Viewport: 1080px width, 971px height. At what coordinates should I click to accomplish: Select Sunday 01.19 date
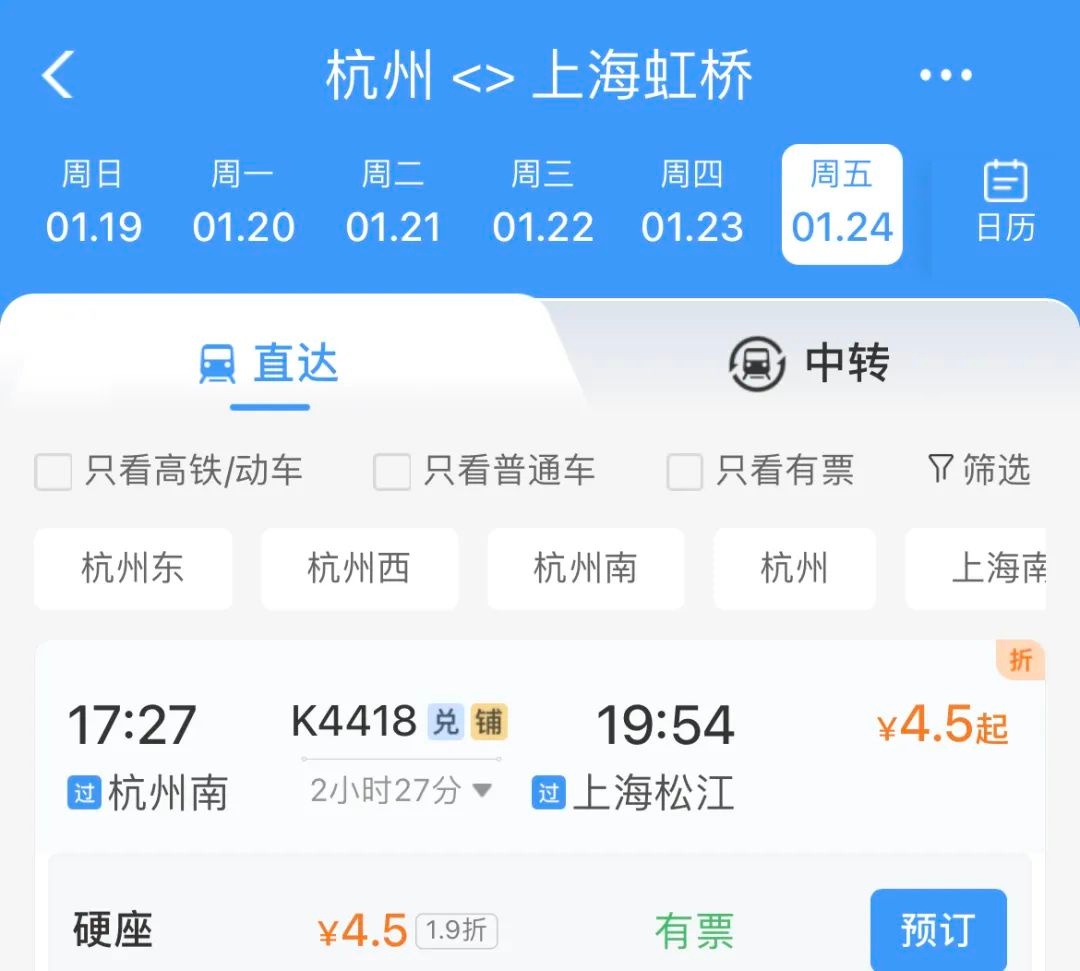pos(93,205)
